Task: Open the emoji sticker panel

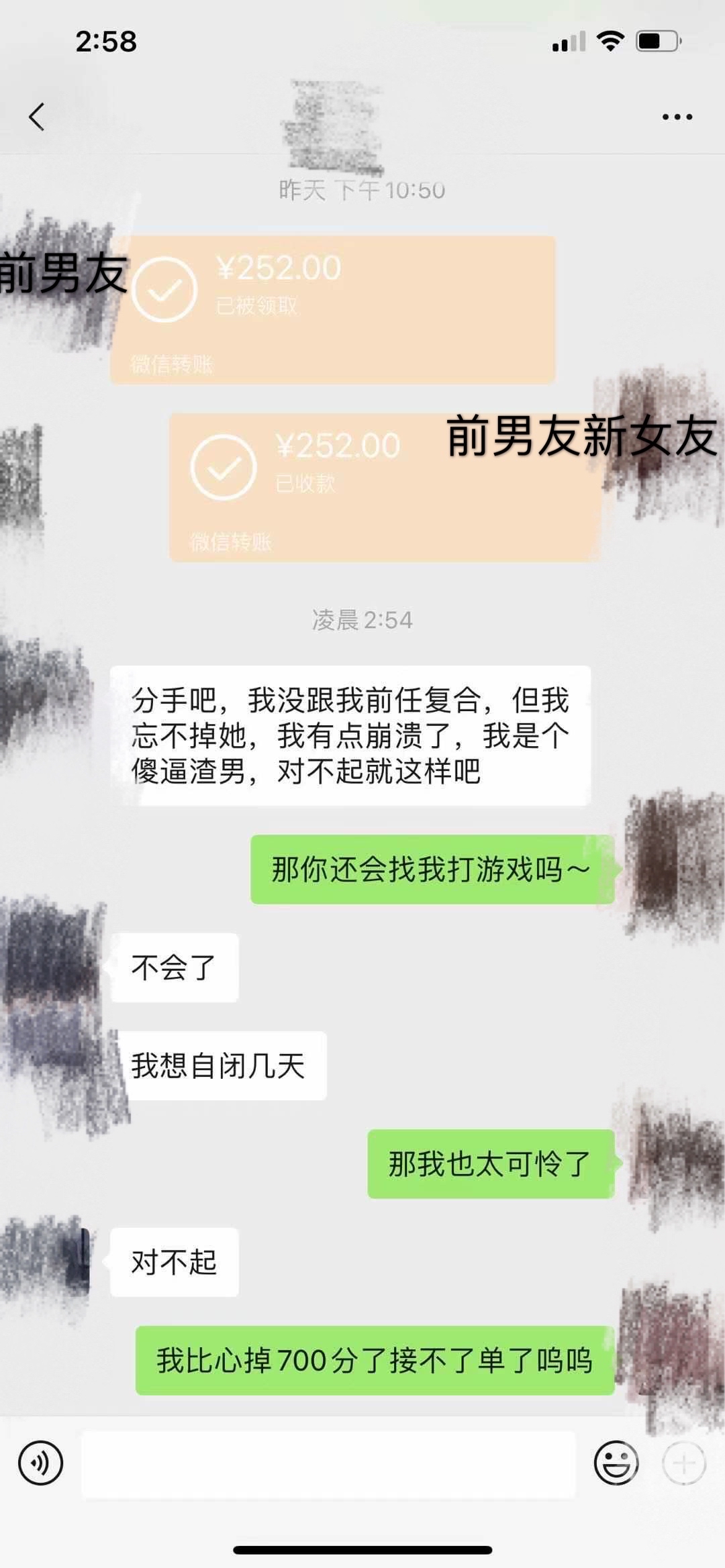Action: (616, 1463)
